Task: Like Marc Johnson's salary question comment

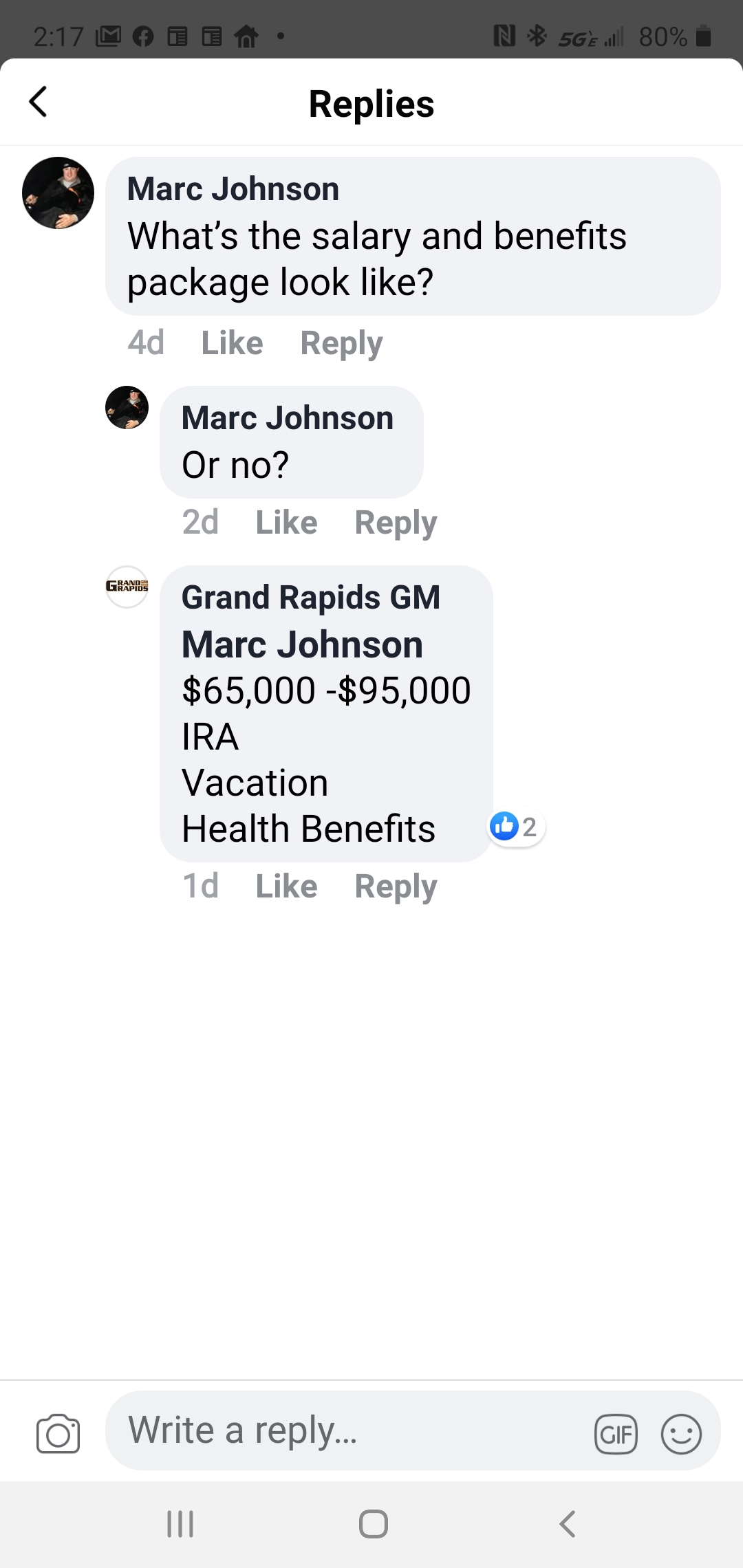Action: (232, 342)
